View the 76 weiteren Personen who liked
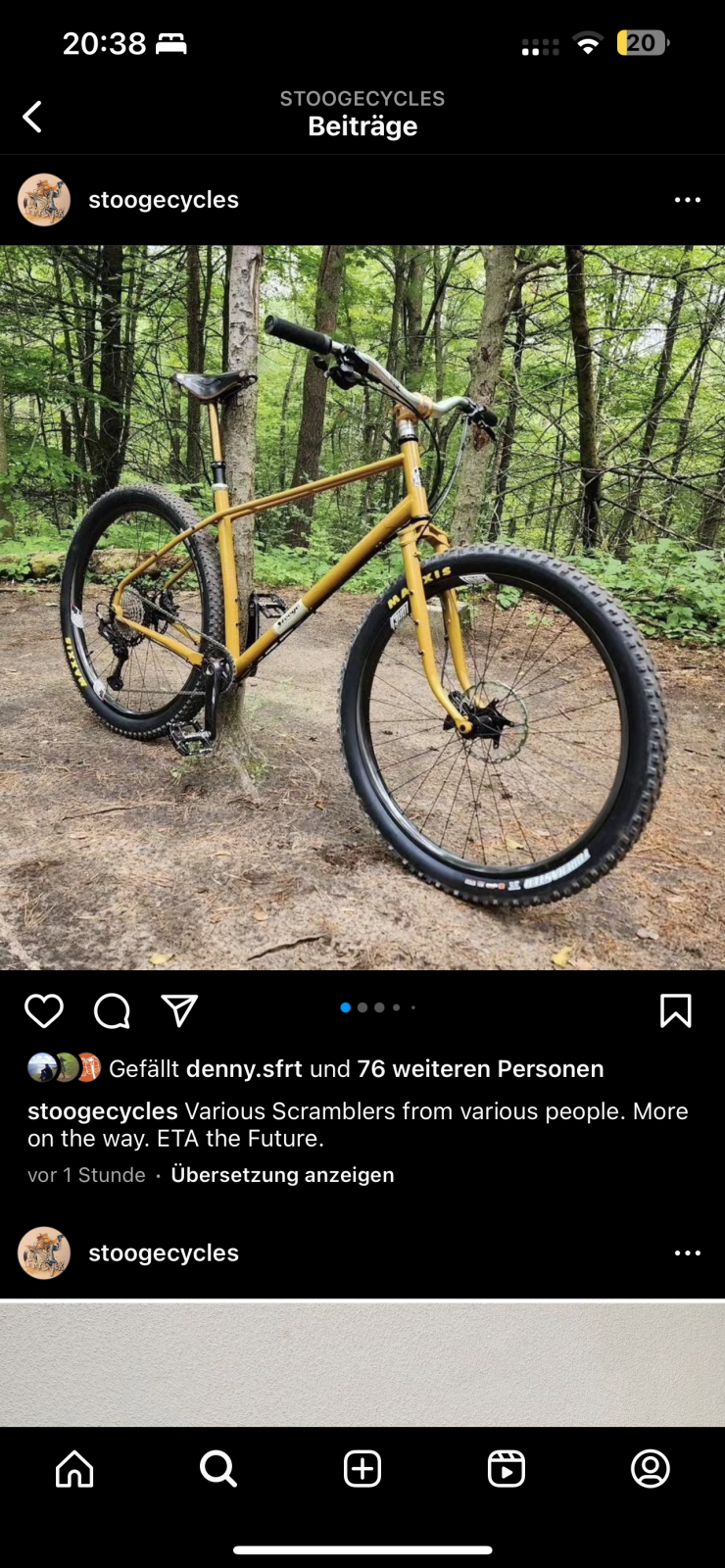725x1568 pixels. (x=480, y=1069)
